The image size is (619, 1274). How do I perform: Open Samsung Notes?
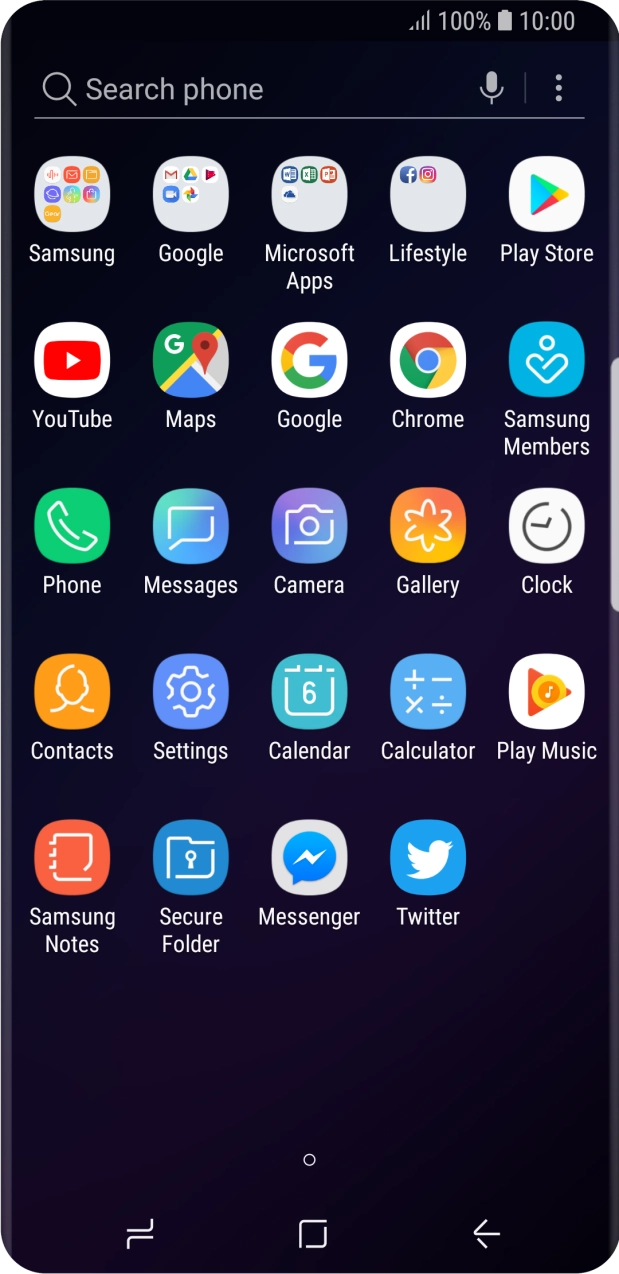72,858
